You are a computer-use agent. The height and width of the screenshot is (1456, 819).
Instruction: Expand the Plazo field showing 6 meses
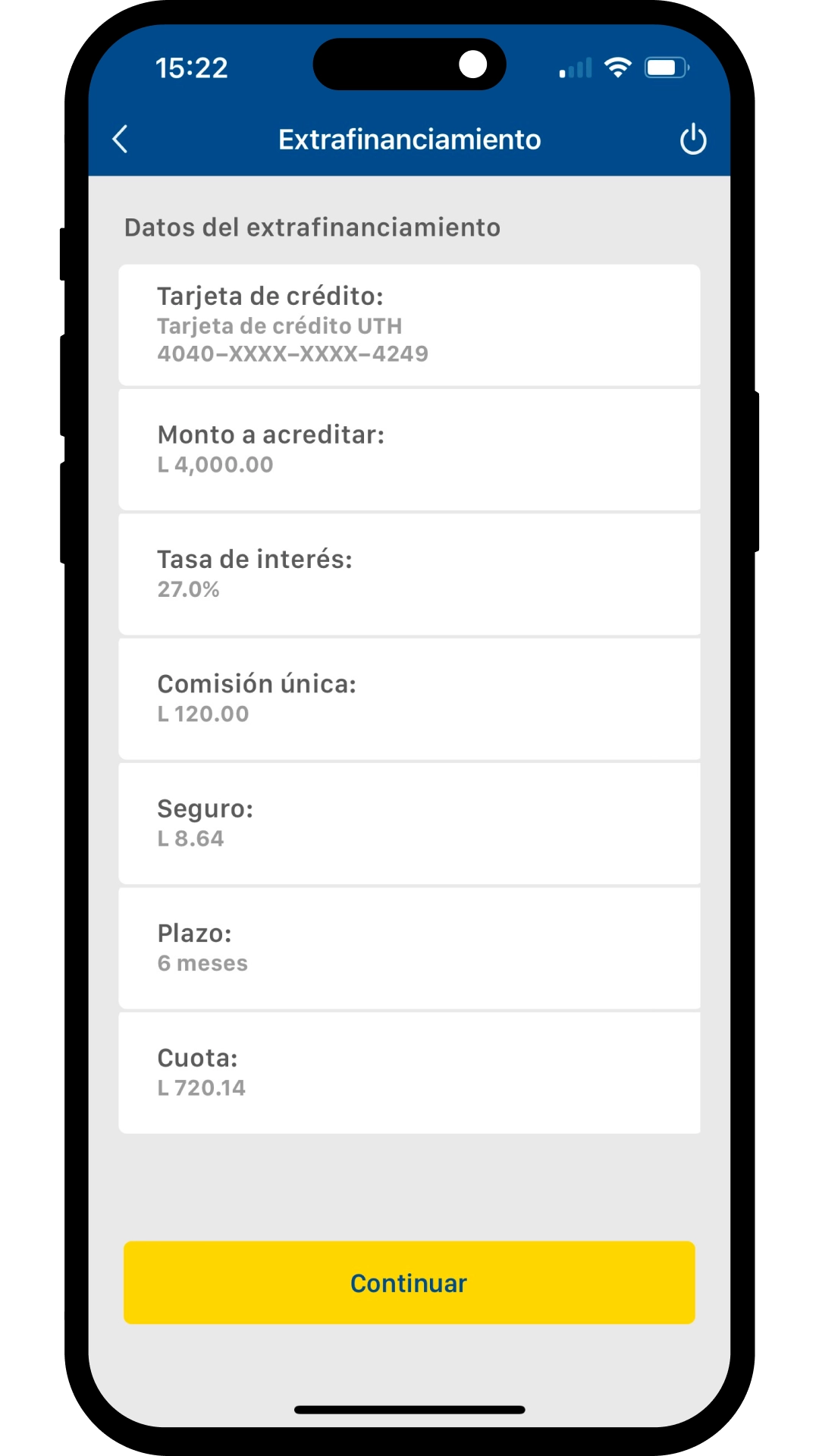[x=409, y=947]
